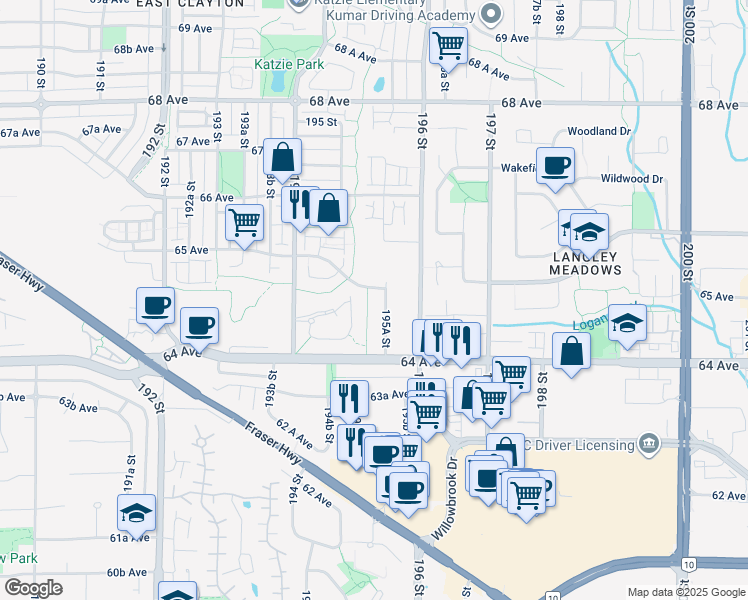
Task: Open the coffee marker right above 64 Ave label
Action: point(199,329)
